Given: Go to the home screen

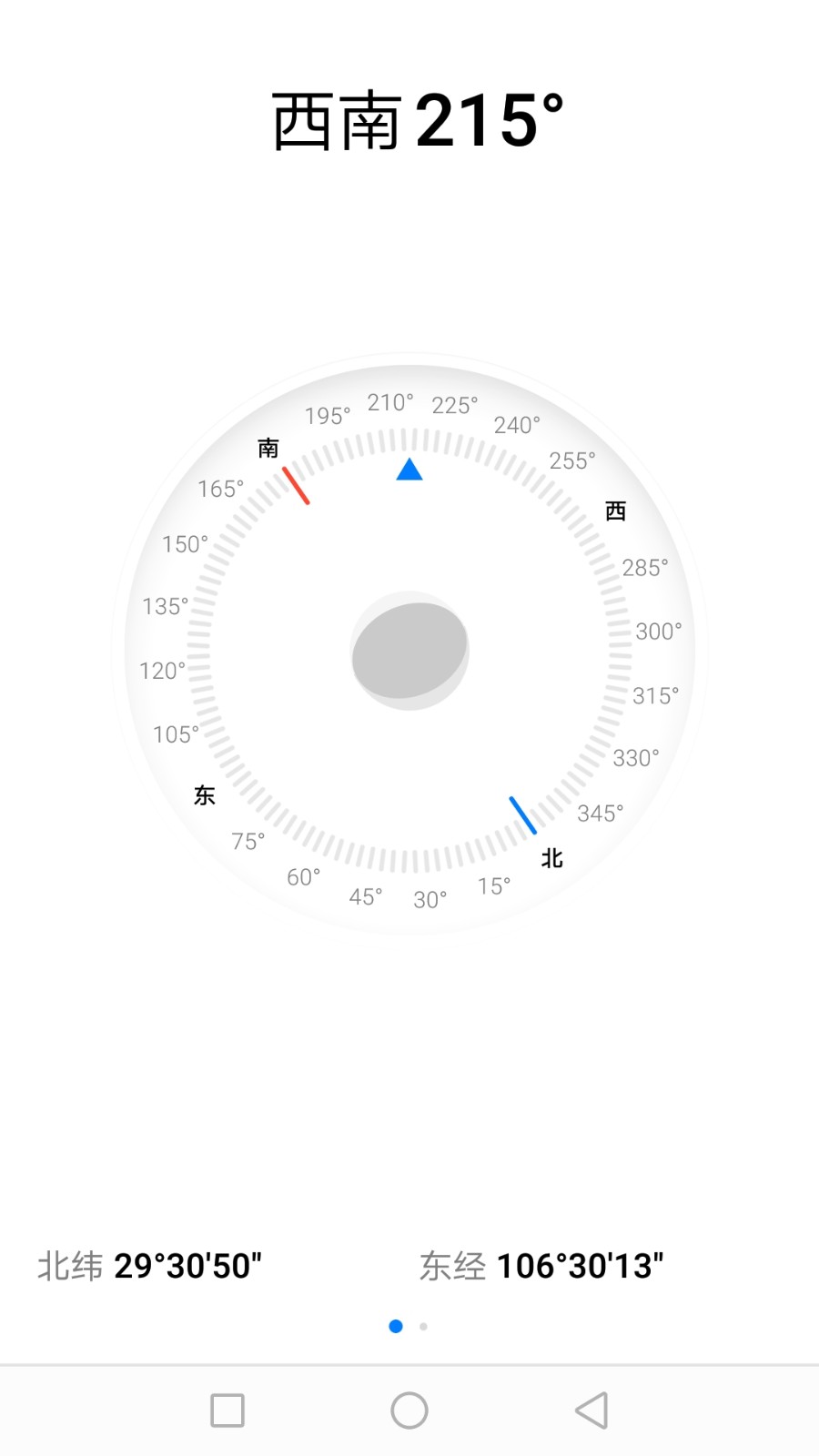Looking at the screenshot, I should [409, 1410].
